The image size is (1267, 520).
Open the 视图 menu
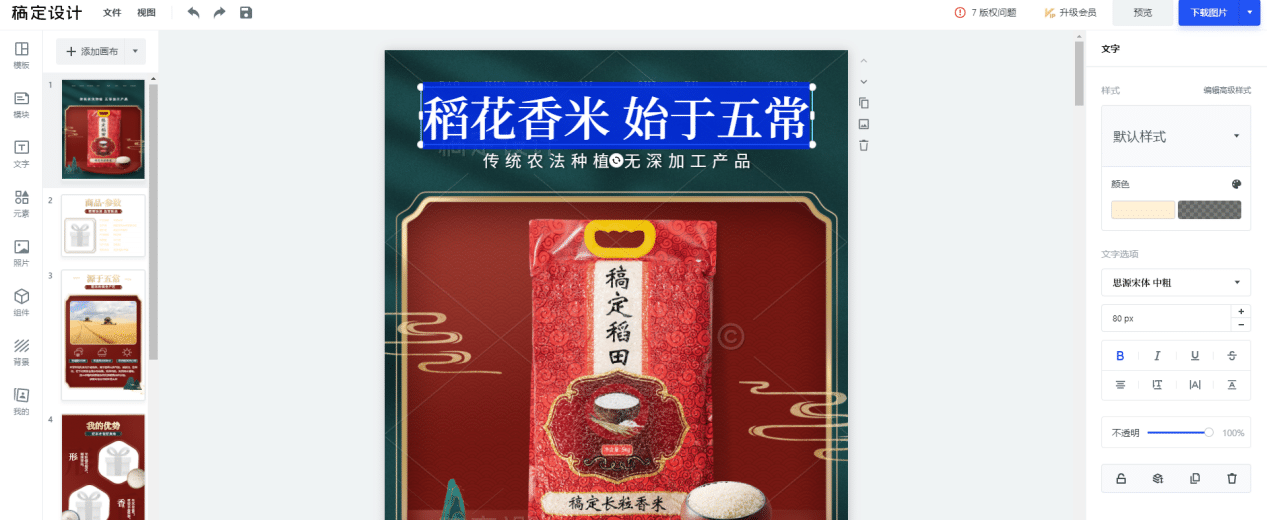click(x=146, y=12)
